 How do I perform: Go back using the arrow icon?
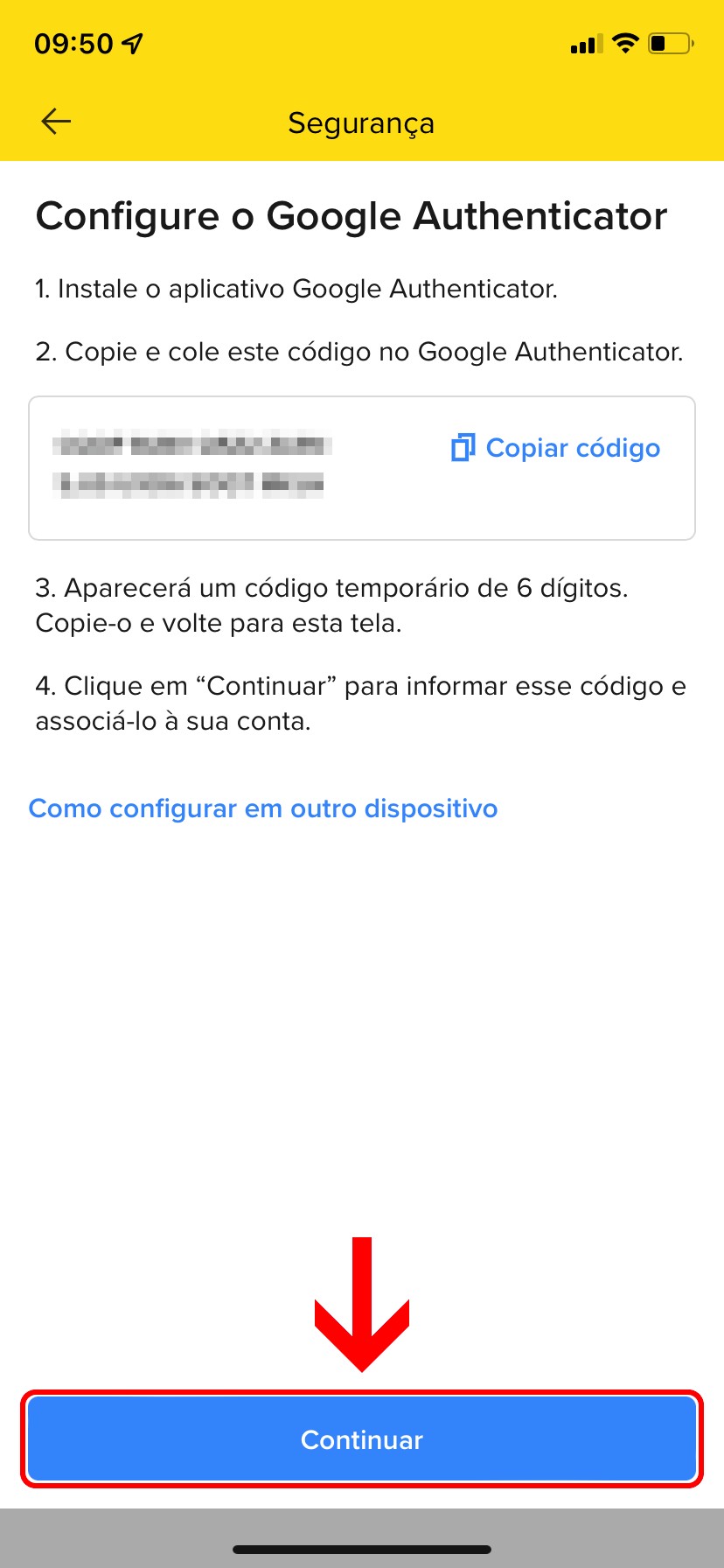56,122
